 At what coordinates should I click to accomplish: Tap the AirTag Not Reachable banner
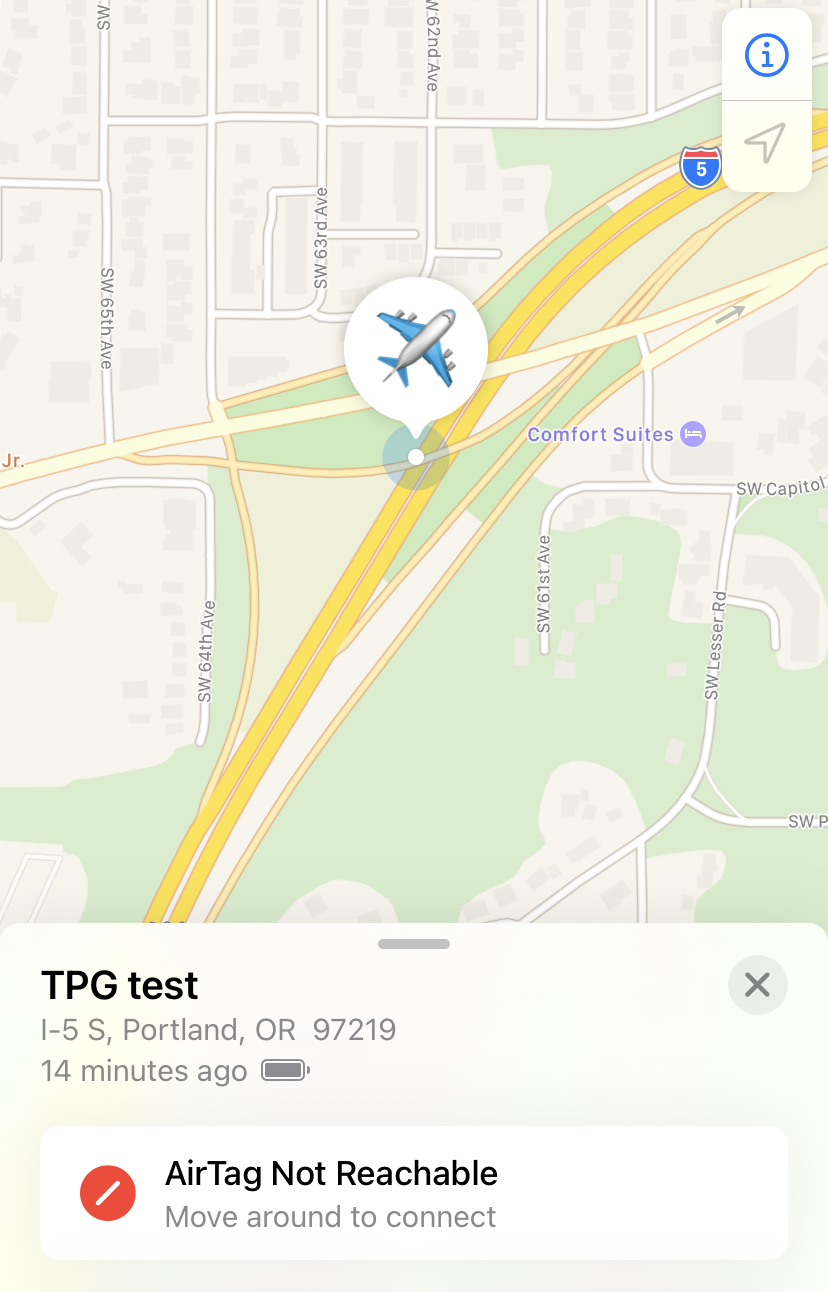(413, 1192)
